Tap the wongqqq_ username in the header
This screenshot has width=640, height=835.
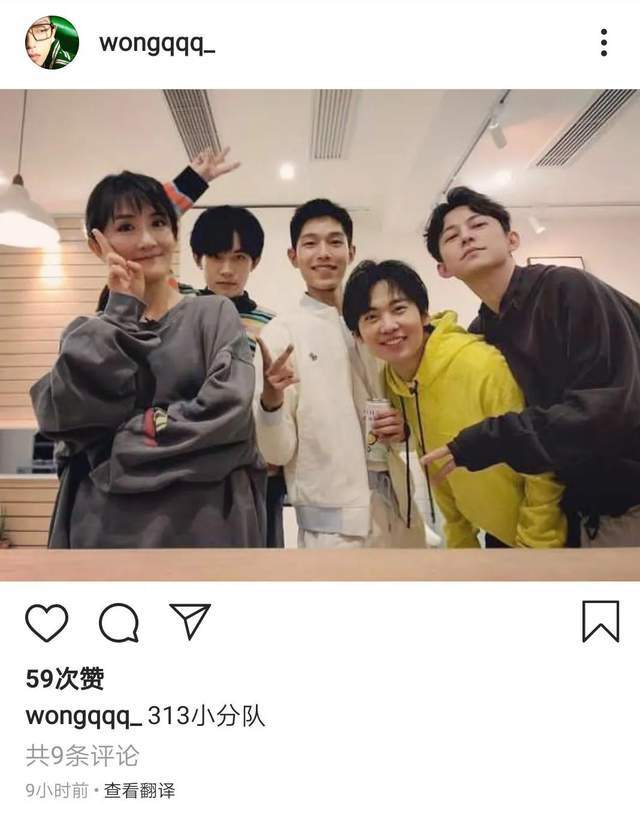(157, 42)
